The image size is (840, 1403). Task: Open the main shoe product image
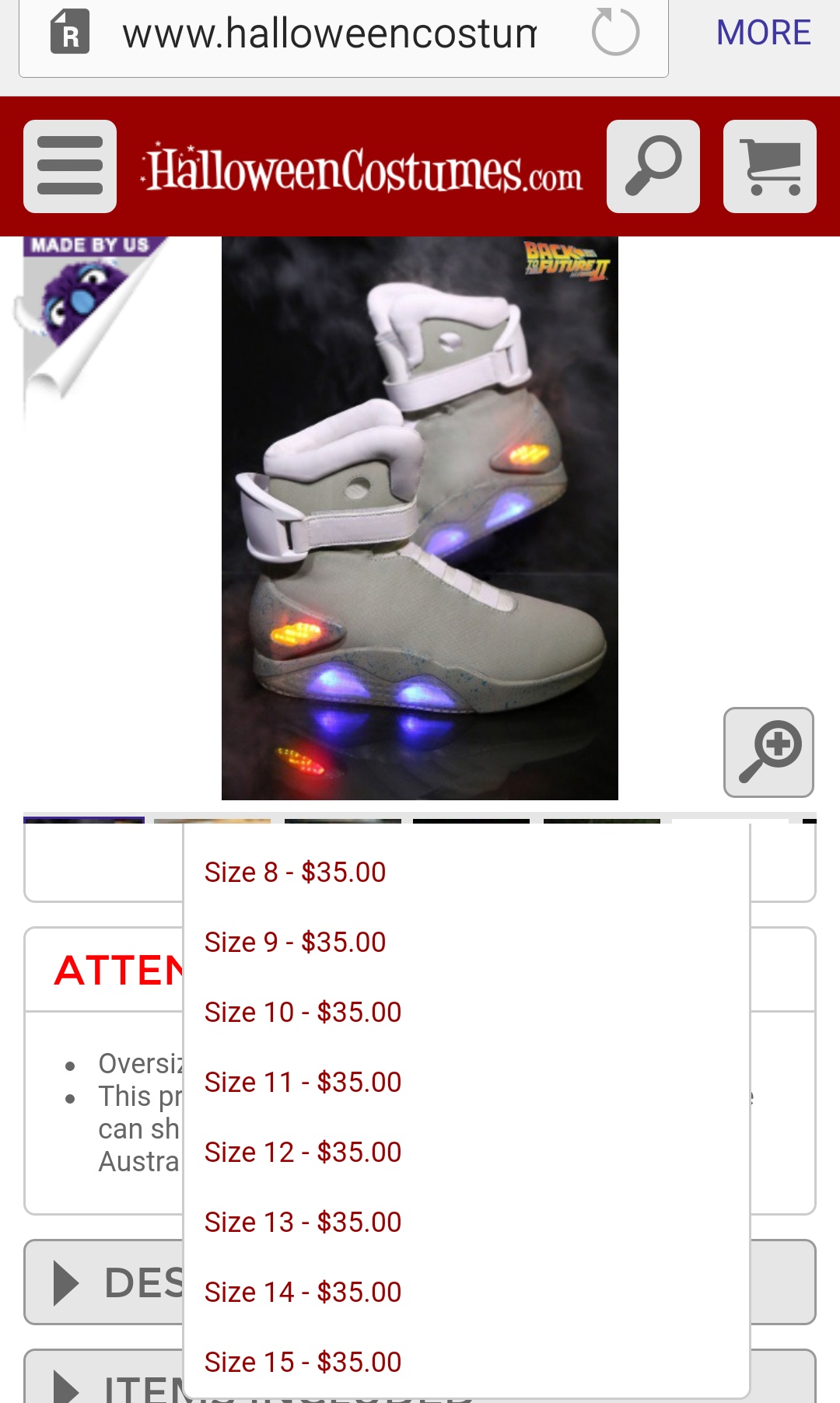pos(420,518)
